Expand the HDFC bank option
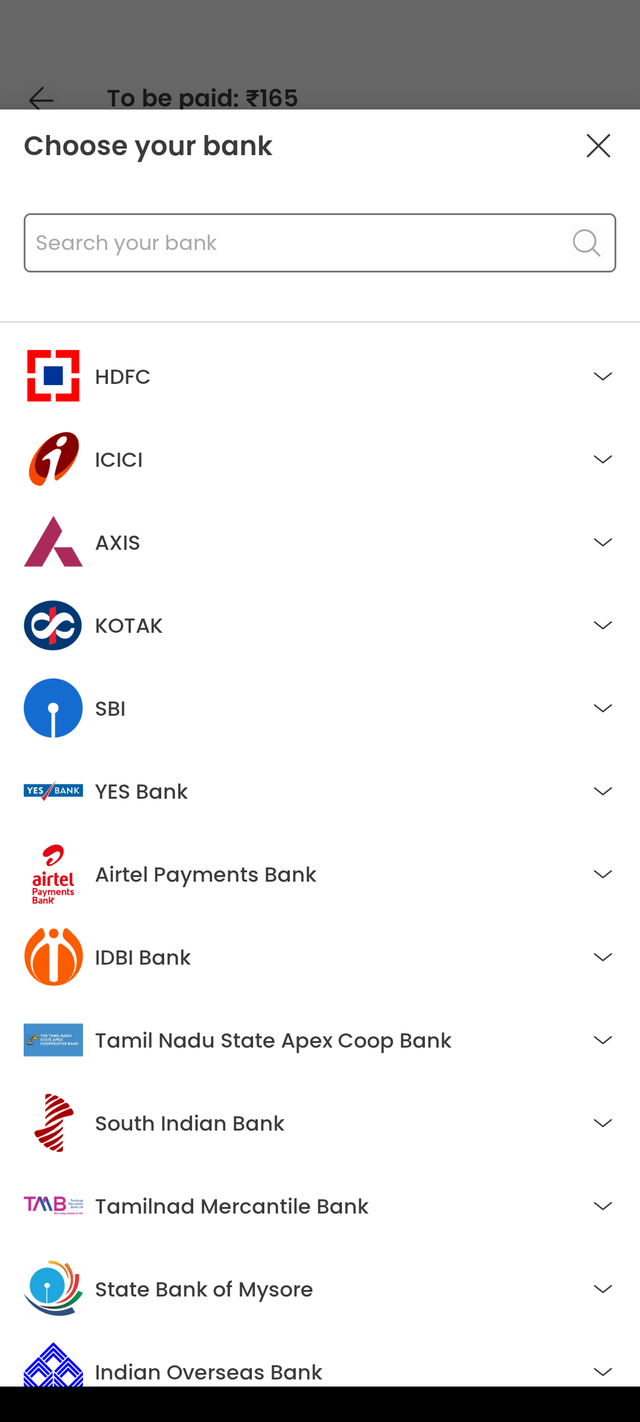The width and height of the screenshot is (640, 1422). pyautogui.click(x=602, y=377)
